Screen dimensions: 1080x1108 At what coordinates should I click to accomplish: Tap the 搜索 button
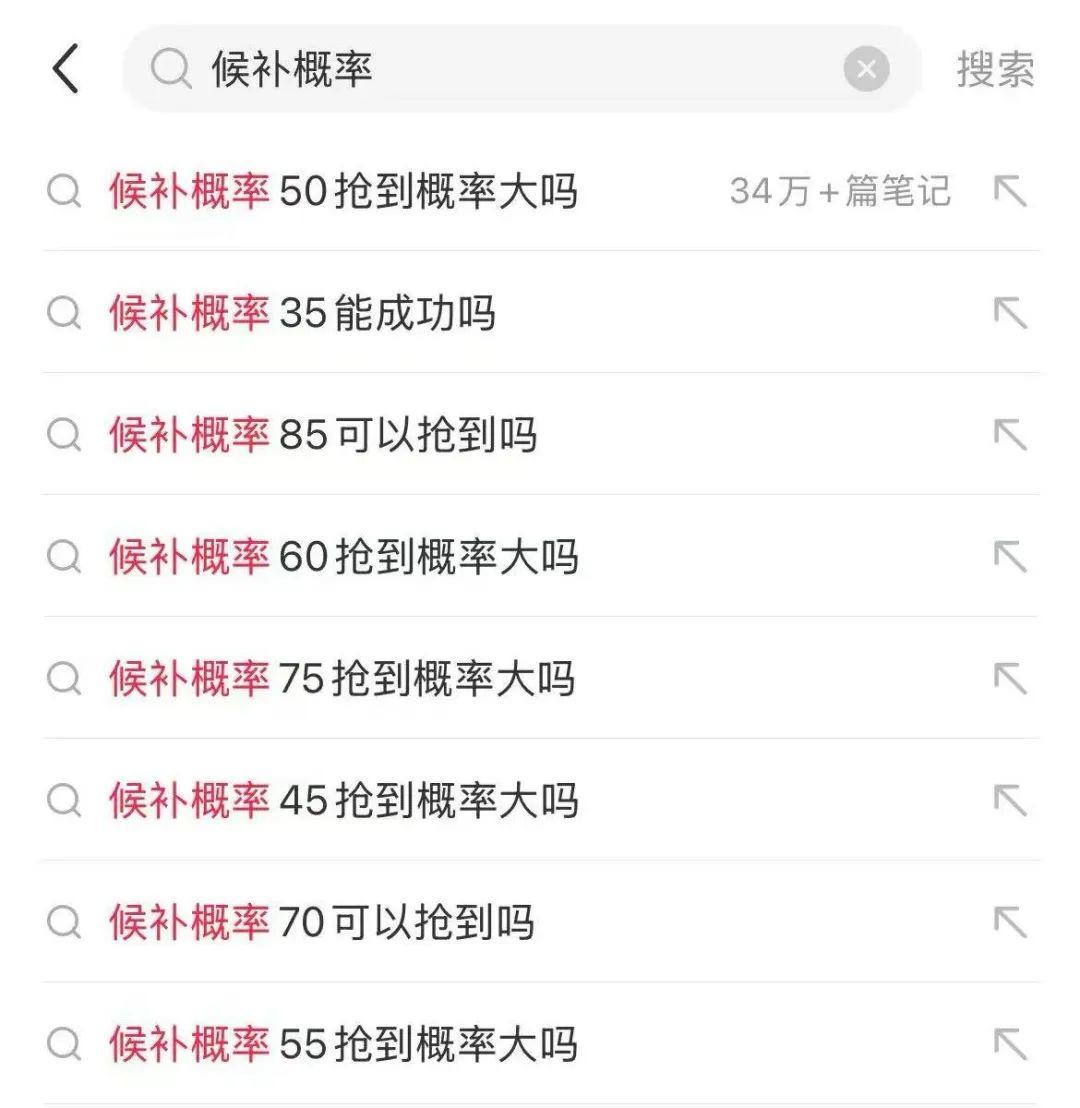(995, 70)
